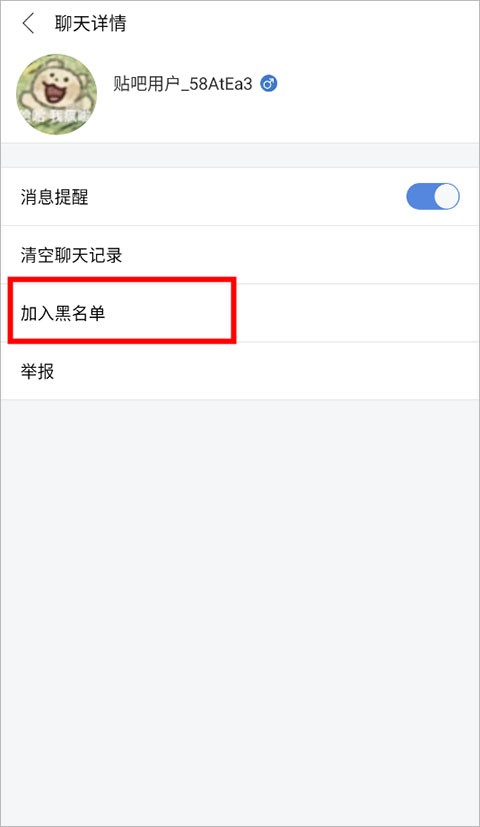Turn off the 消息提醒 switch
The image size is (480, 827).
click(433, 197)
